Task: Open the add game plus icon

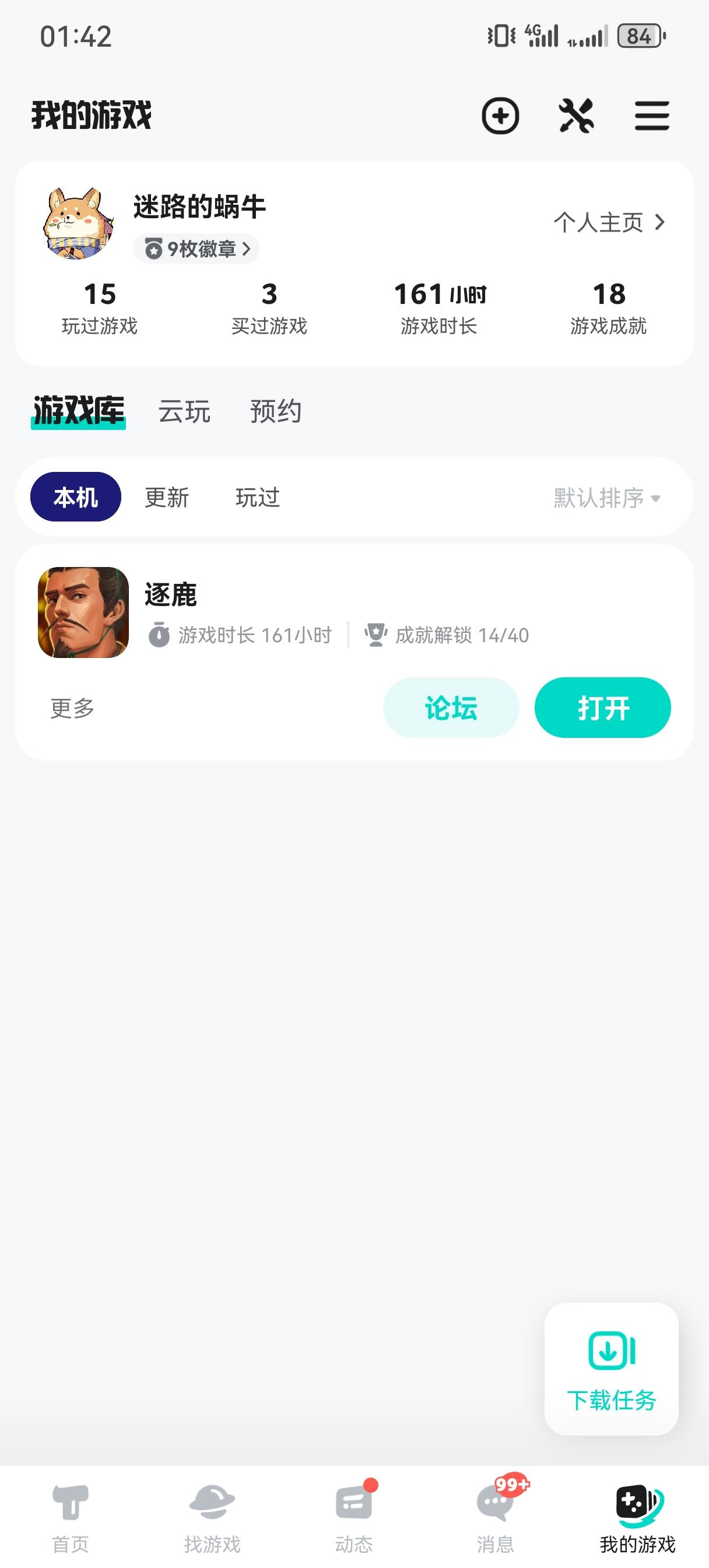Action: tap(499, 116)
